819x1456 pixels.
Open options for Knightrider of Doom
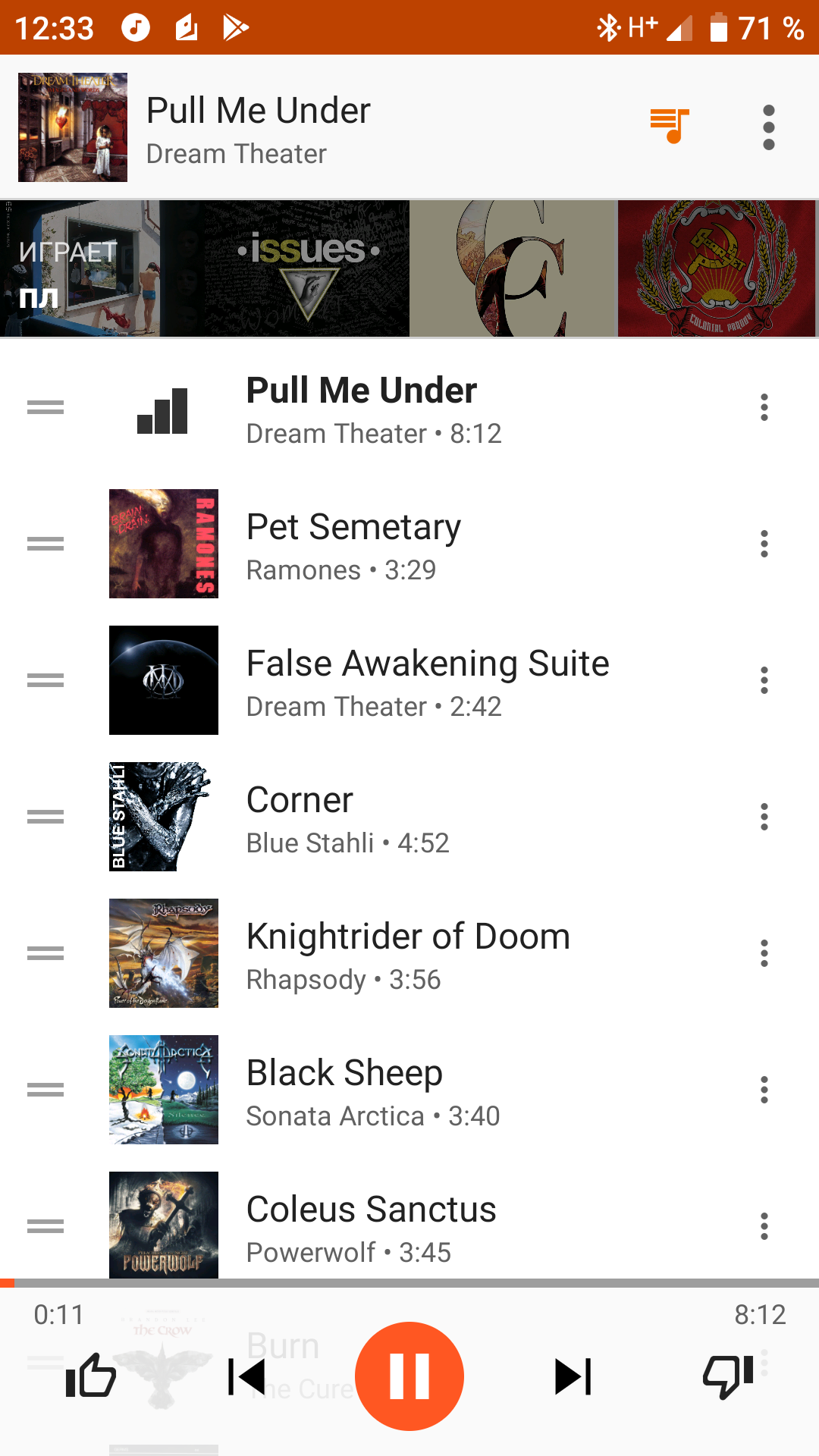click(x=764, y=954)
